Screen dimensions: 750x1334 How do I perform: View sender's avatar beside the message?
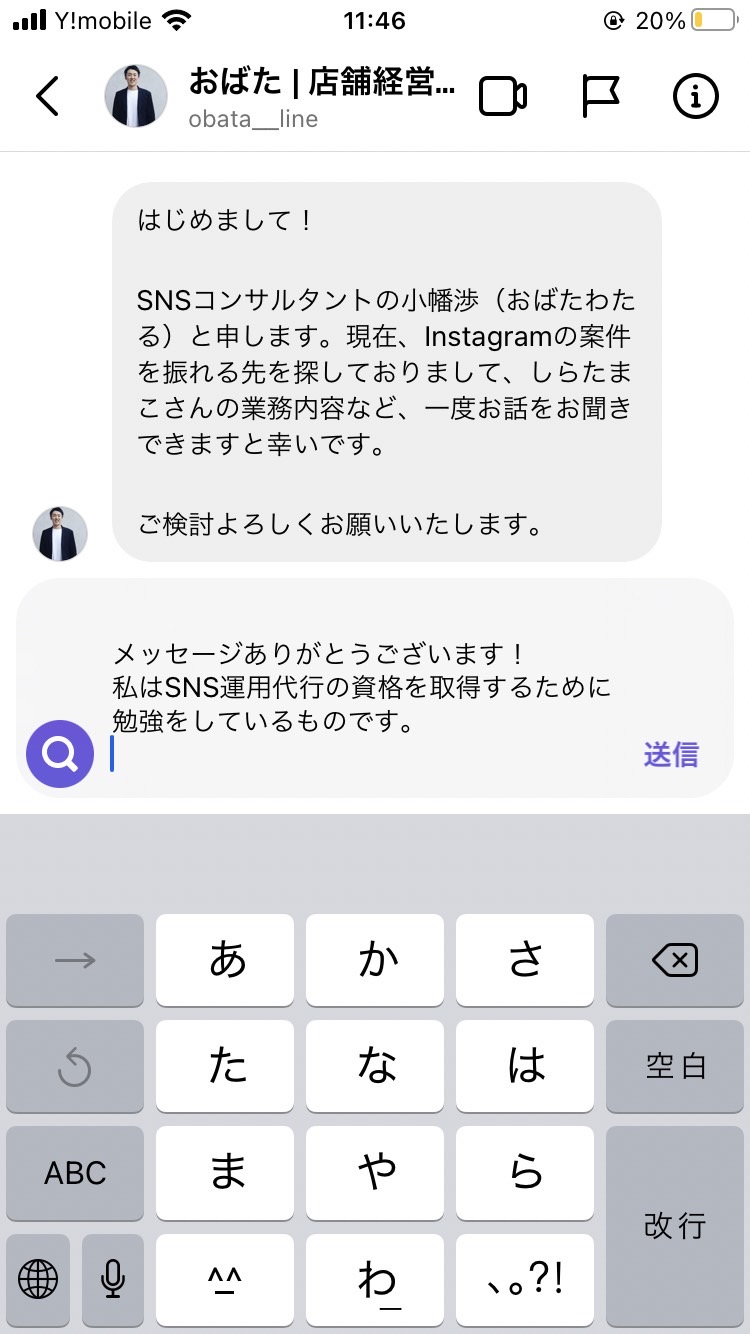pyautogui.click(x=60, y=533)
